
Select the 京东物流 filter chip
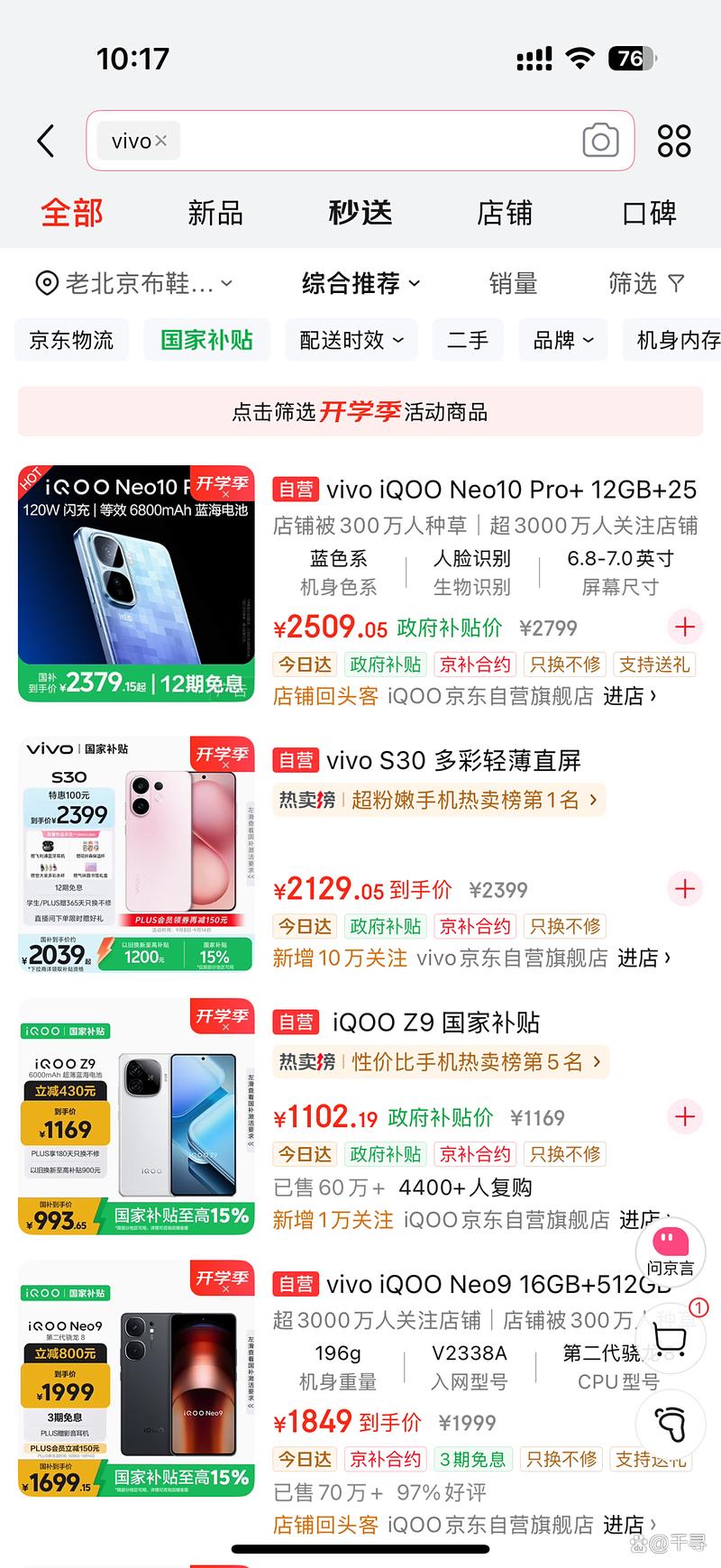click(x=71, y=340)
